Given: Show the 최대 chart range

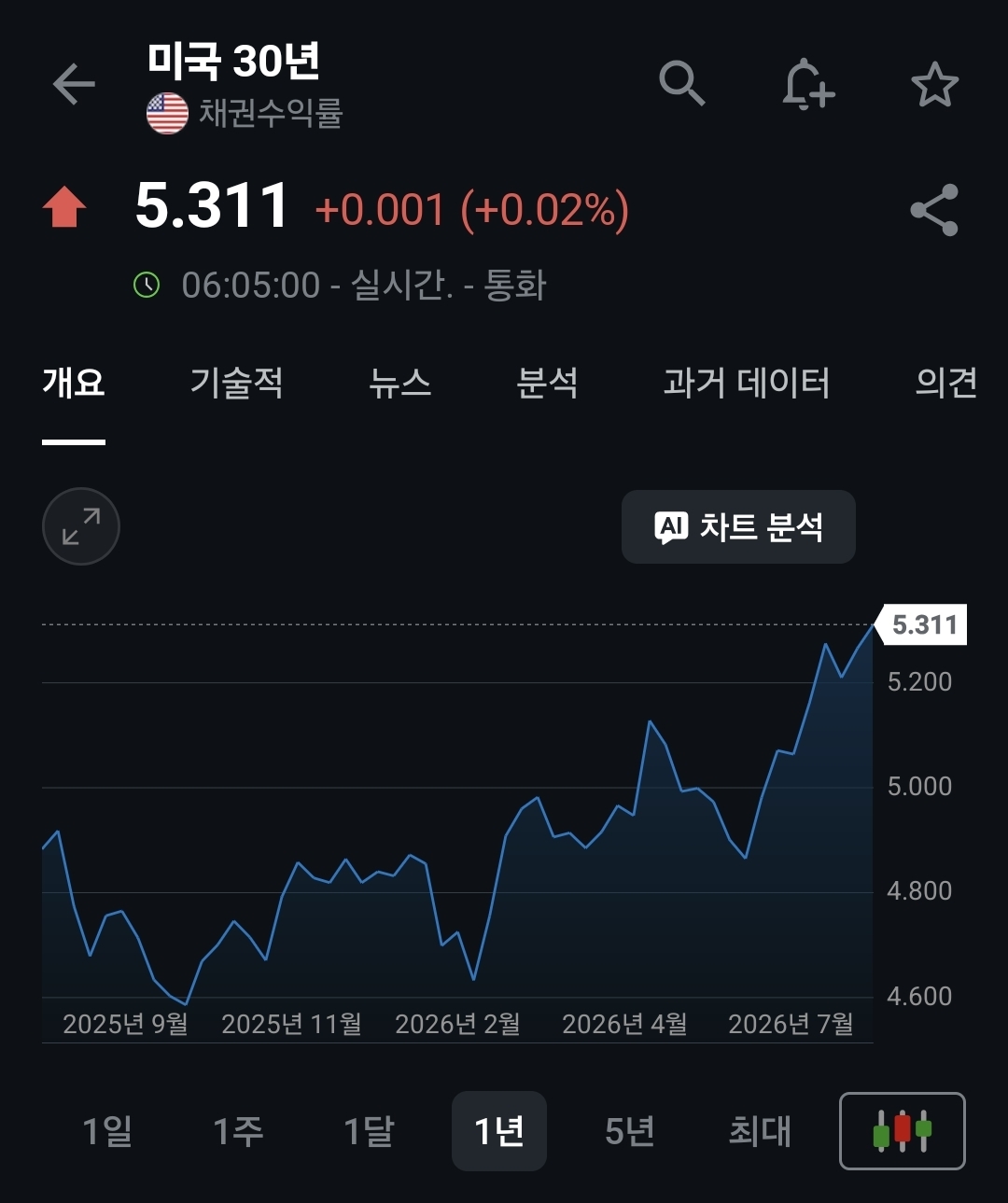Looking at the screenshot, I should tap(760, 1131).
